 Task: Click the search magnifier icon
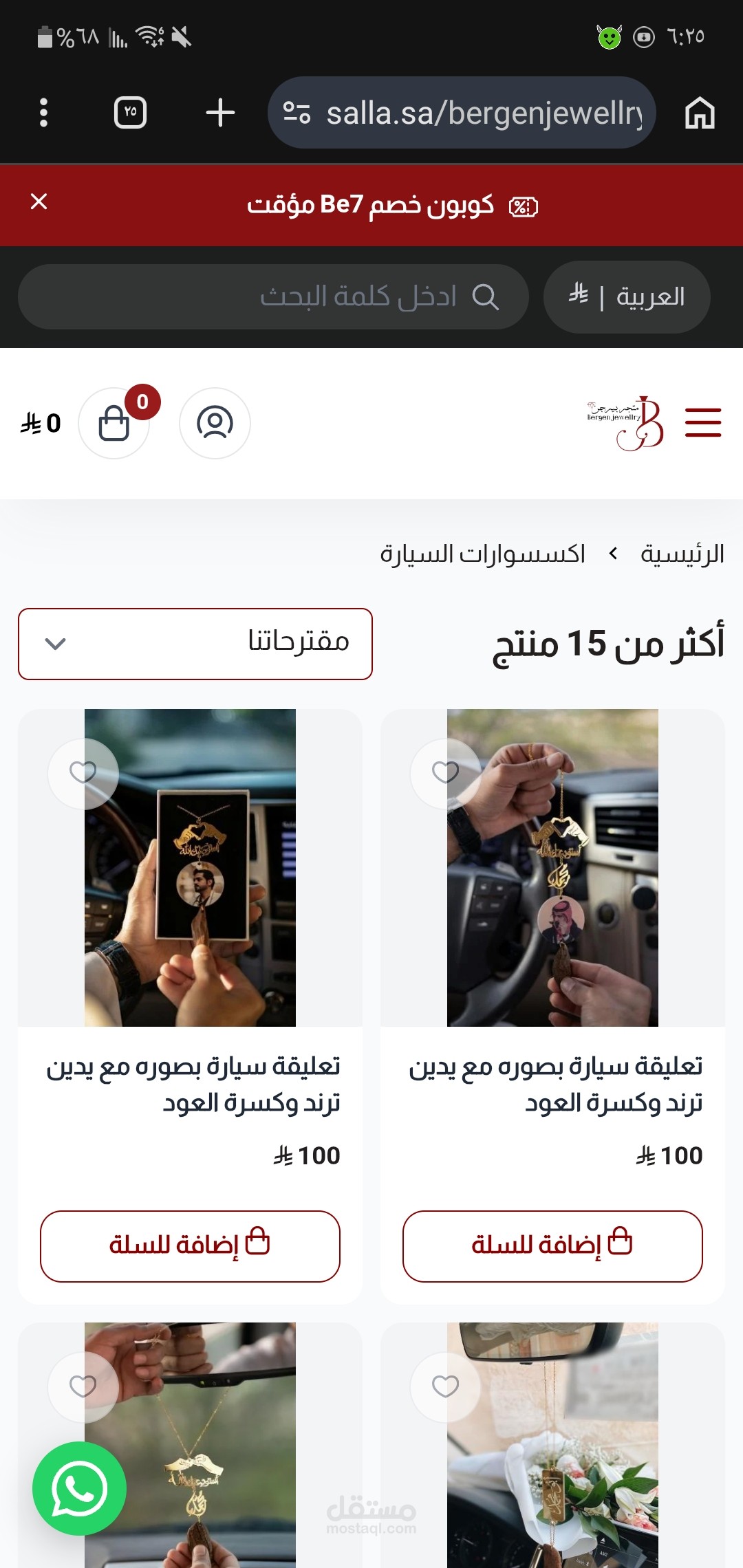(486, 296)
